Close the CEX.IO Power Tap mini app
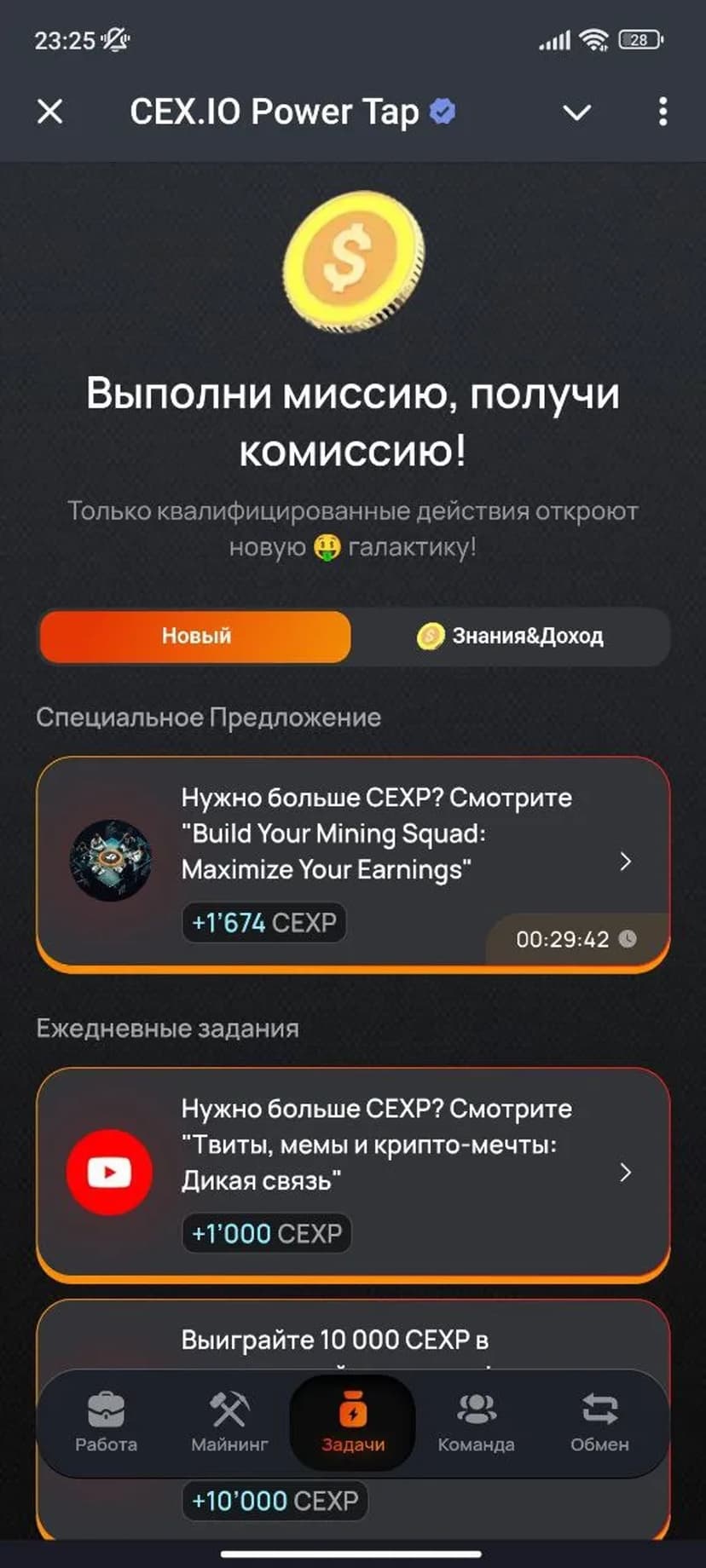706x1568 pixels. [x=50, y=112]
